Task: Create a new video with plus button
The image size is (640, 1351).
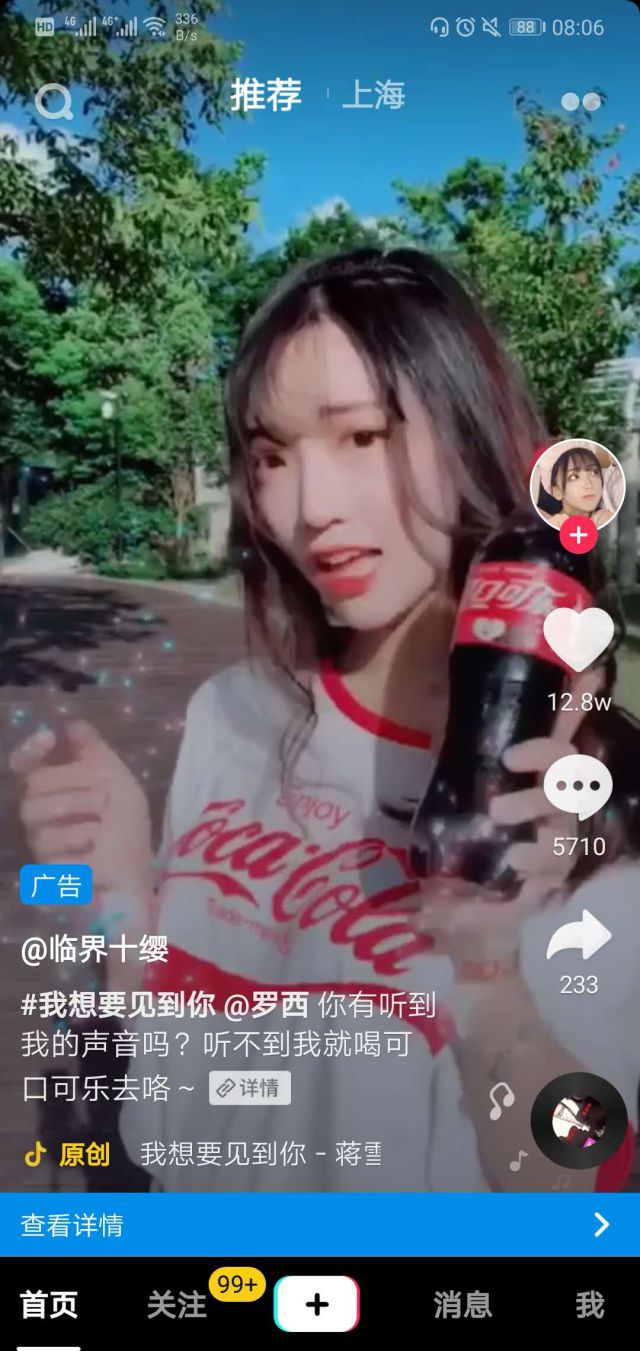Action: click(317, 1304)
